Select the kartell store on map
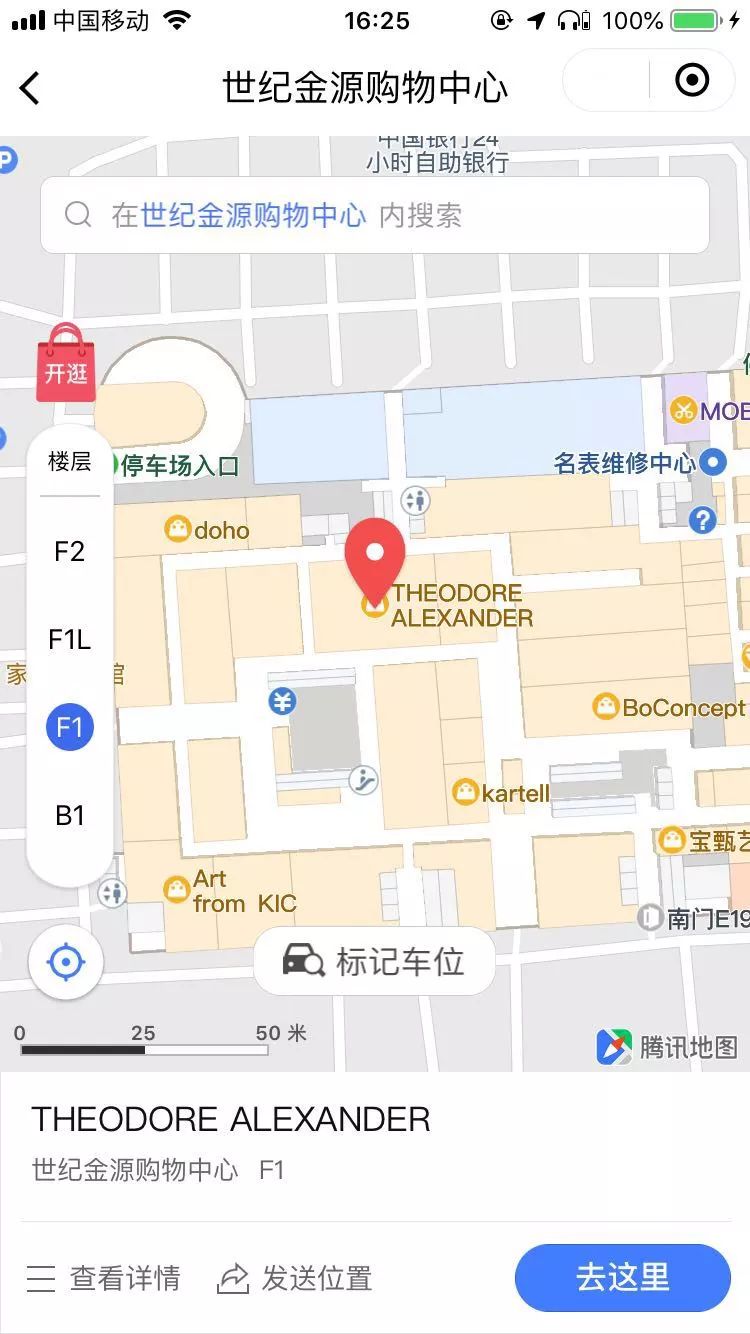 501,793
